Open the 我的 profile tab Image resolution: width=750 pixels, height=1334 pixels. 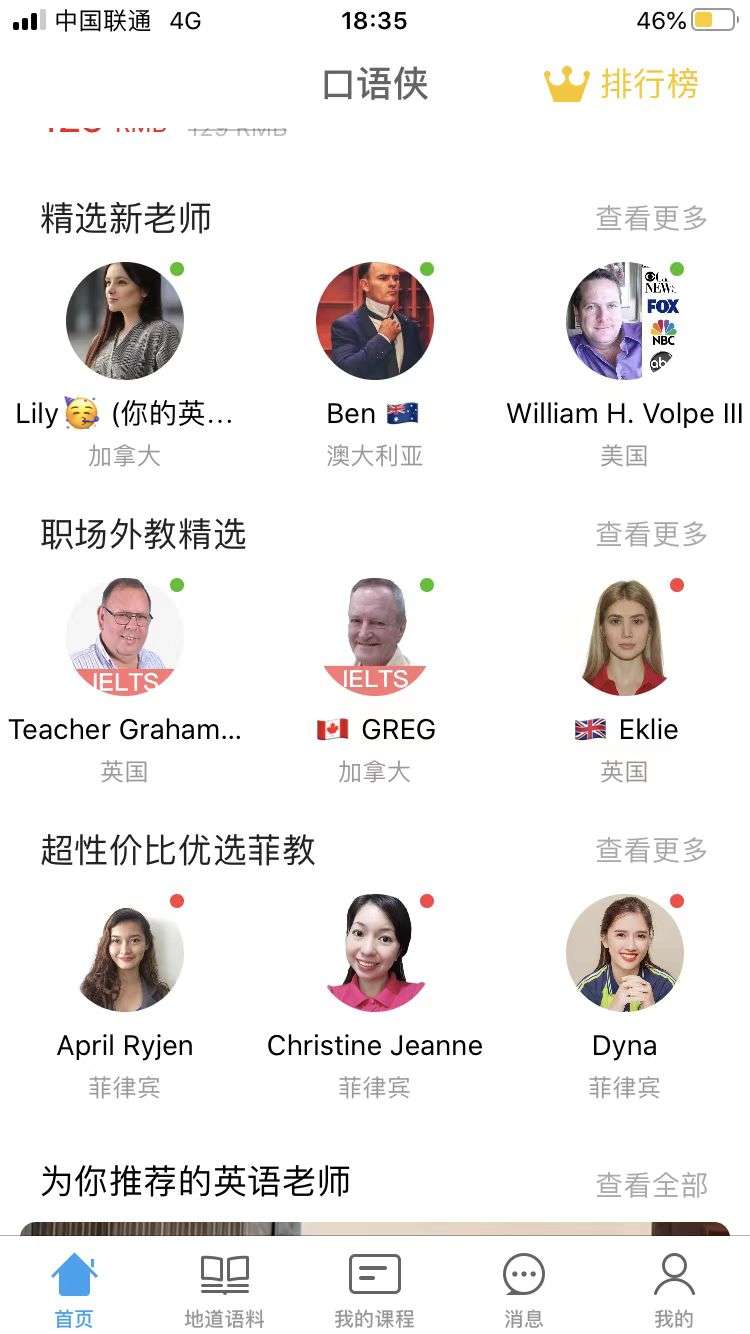pos(674,1289)
